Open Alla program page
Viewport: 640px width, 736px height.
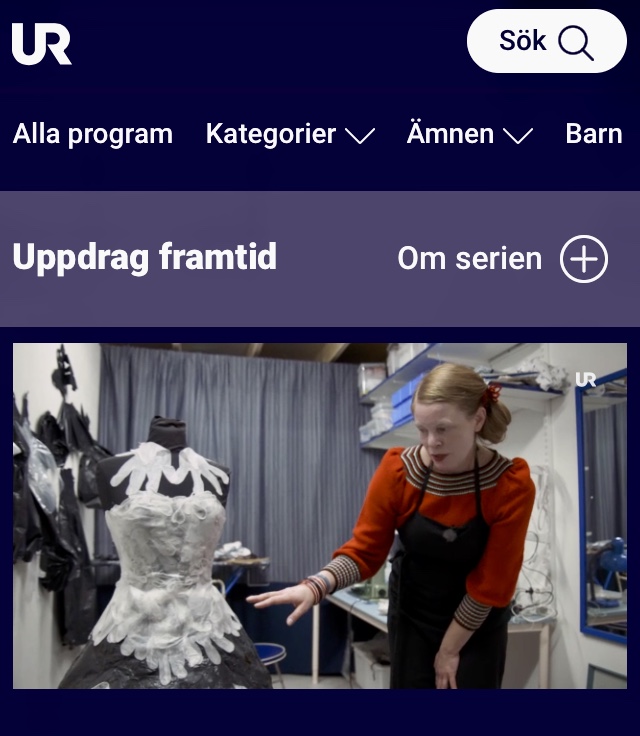(x=93, y=134)
